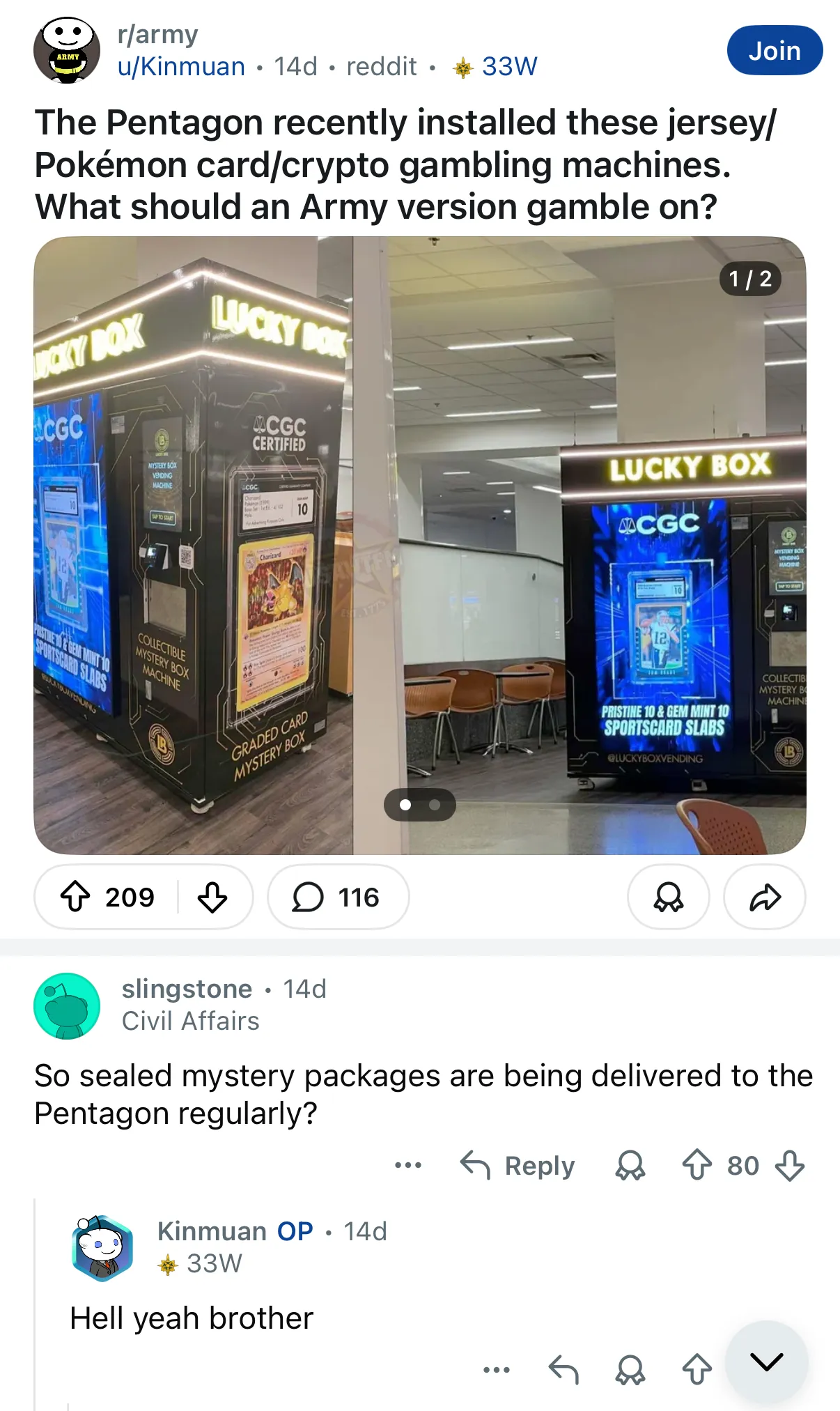Share the Pentagon gambling machines post

[x=764, y=897]
